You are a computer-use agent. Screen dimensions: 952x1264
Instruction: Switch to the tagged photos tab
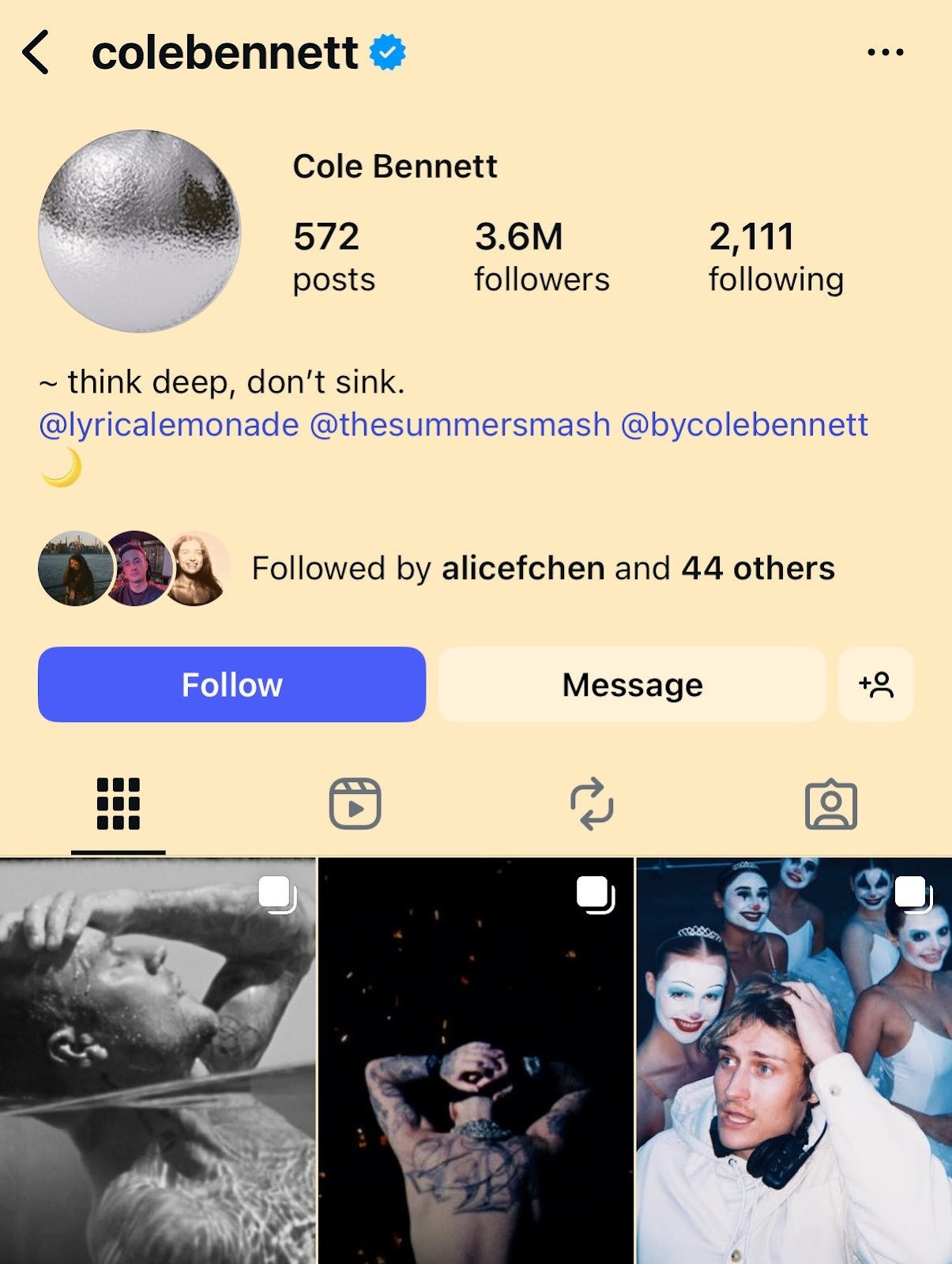pyautogui.click(x=830, y=804)
